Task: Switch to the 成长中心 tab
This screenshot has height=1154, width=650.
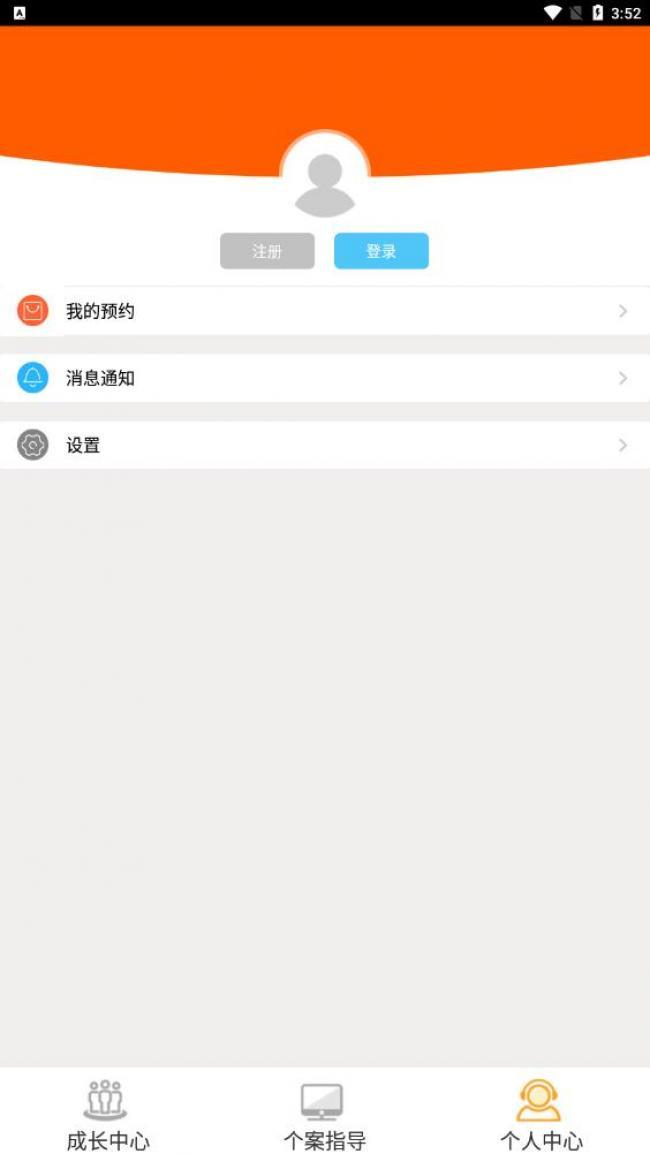Action: pyautogui.click(x=108, y=1114)
